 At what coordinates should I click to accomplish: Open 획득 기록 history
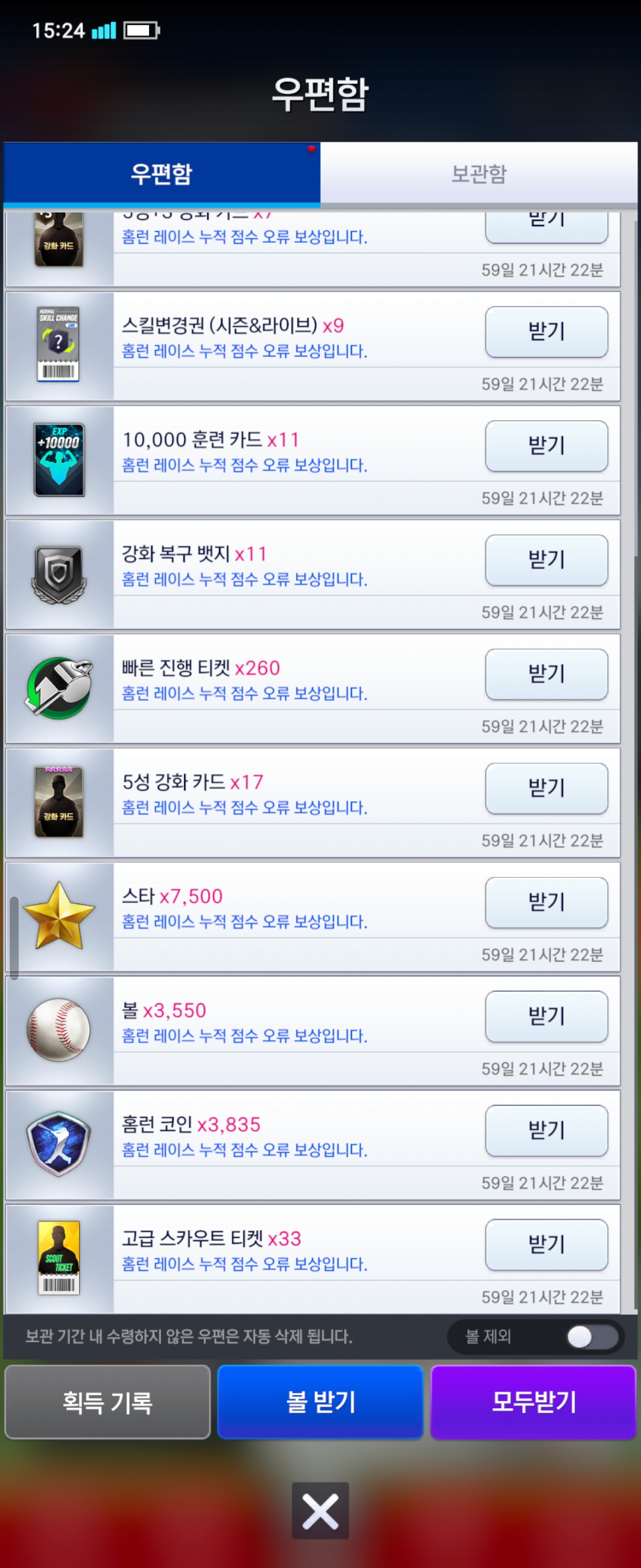[x=107, y=1402]
